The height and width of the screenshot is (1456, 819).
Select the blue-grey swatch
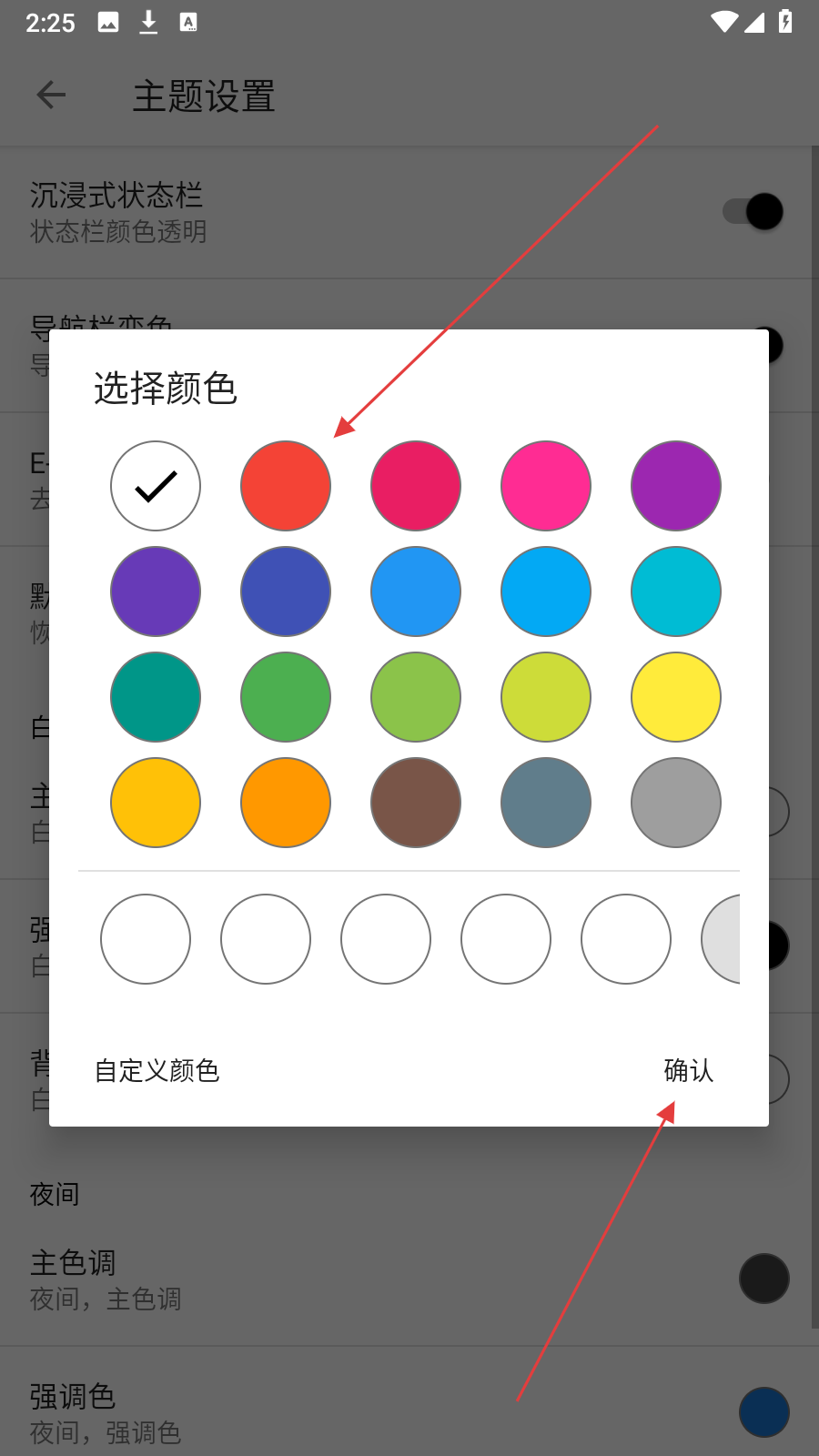pyautogui.click(x=546, y=803)
